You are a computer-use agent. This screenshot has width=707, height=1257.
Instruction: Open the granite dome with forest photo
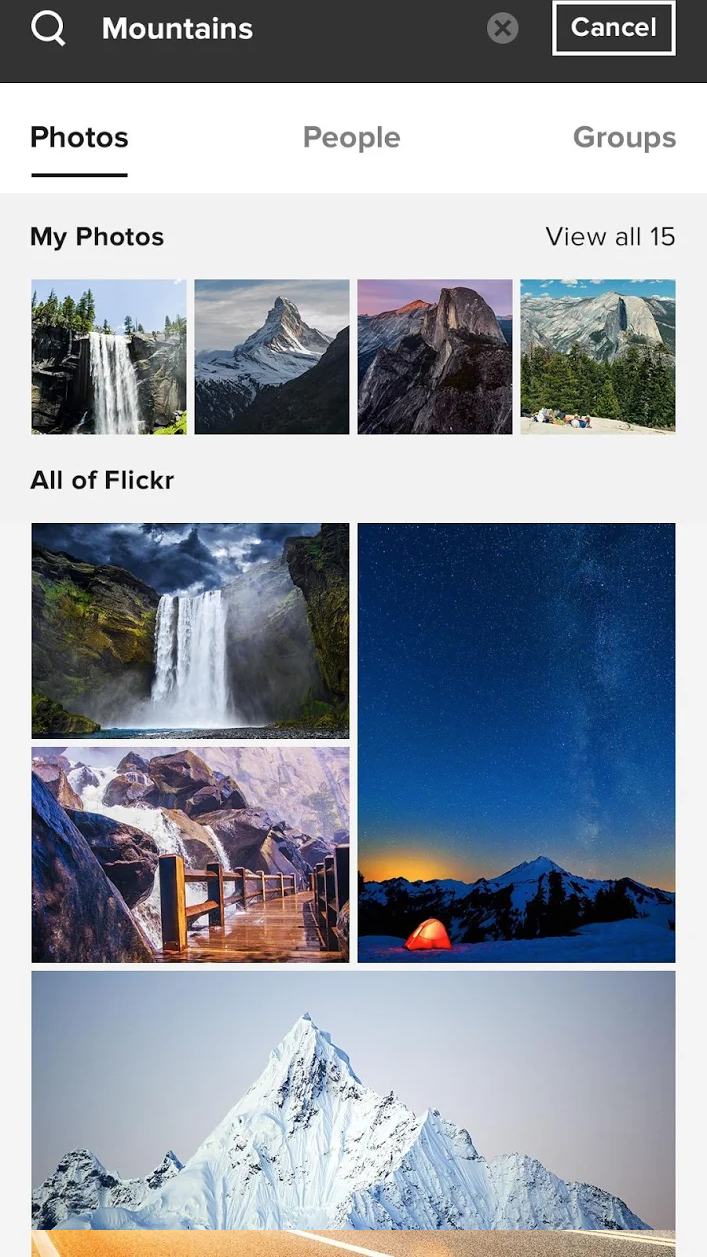click(x=598, y=357)
